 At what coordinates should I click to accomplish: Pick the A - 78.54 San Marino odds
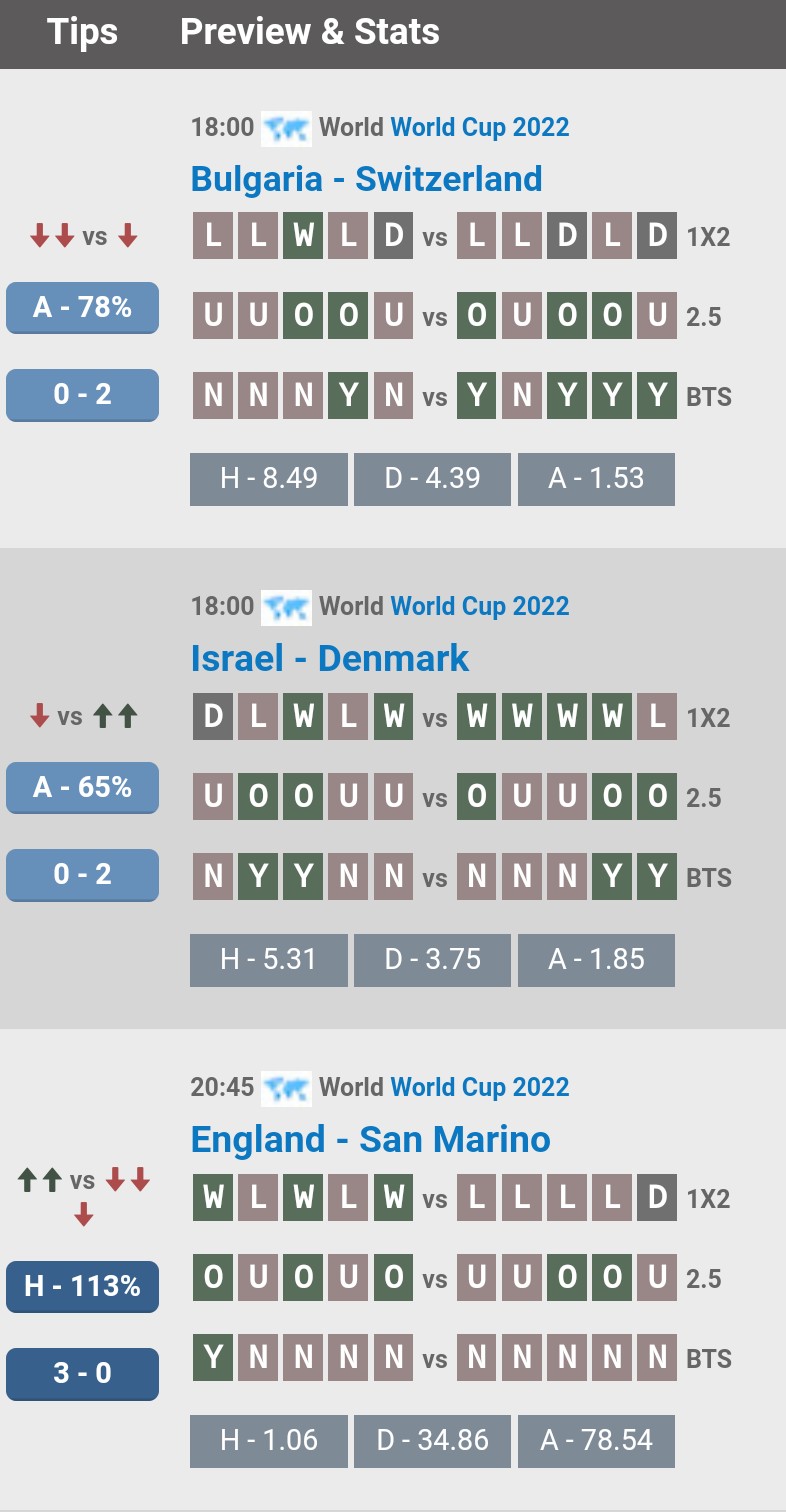pos(596,1440)
